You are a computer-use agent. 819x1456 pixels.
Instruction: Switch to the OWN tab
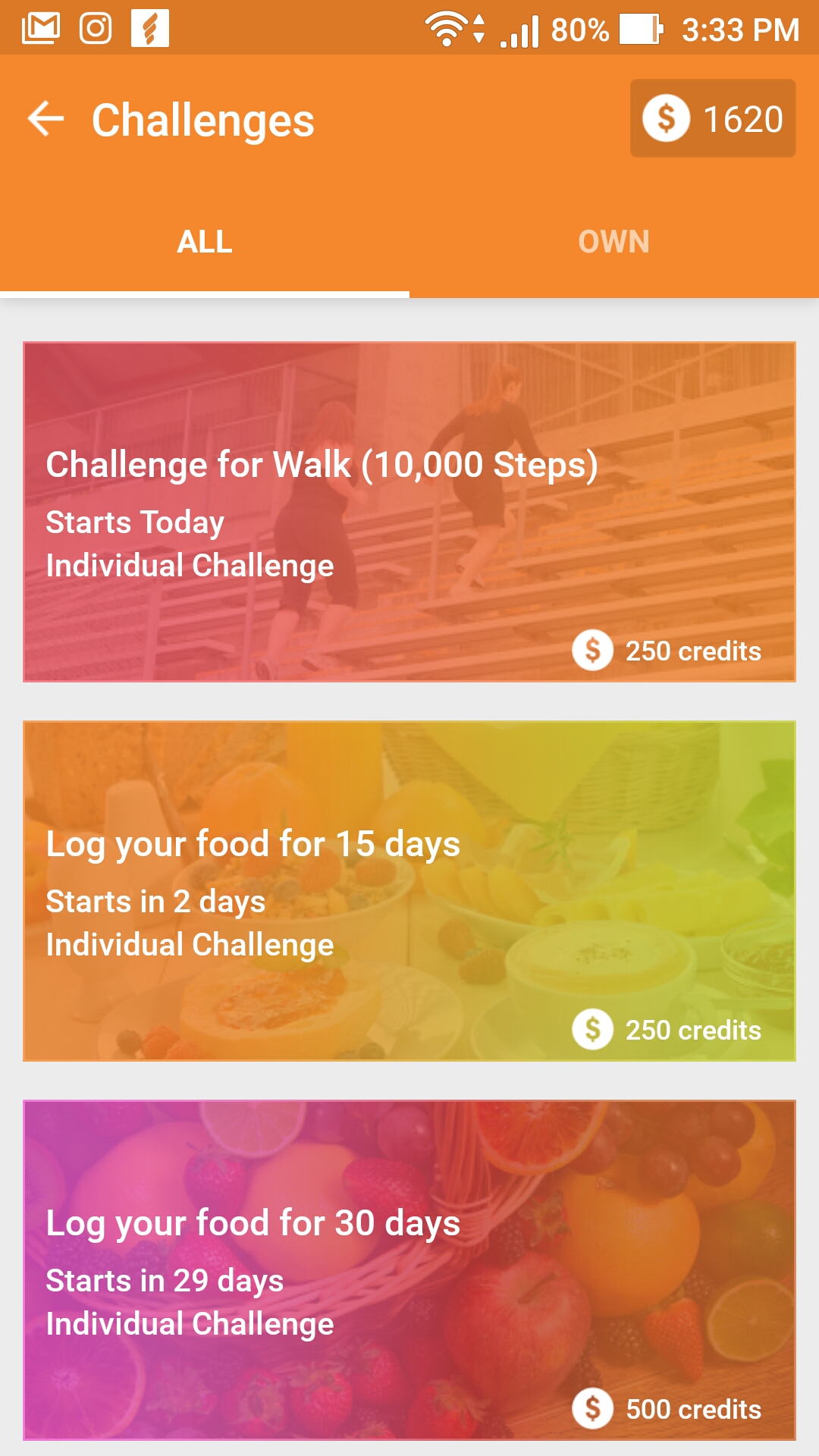pyautogui.click(x=614, y=242)
